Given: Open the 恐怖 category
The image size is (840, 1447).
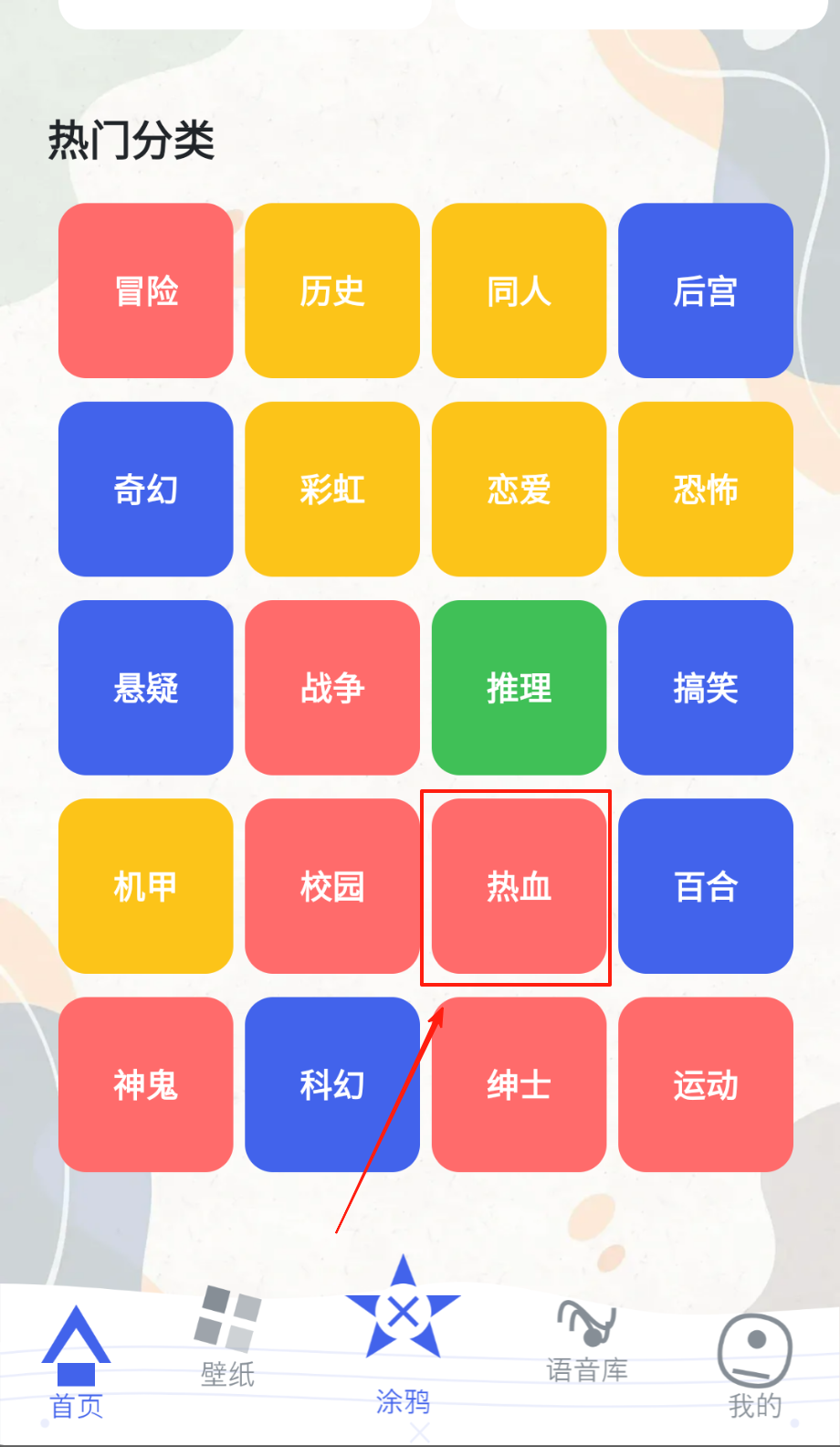Looking at the screenshot, I should pyautogui.click(x=705, y=489).
